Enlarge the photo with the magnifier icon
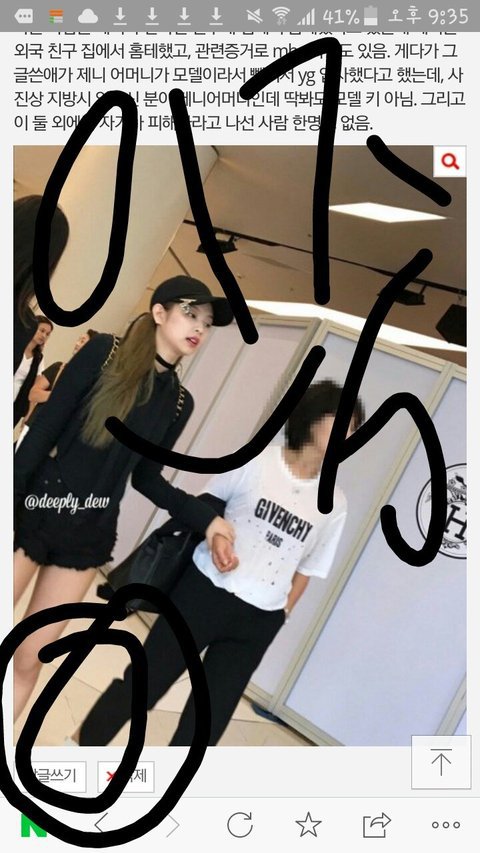480x853 pixels. click(450, 162)
